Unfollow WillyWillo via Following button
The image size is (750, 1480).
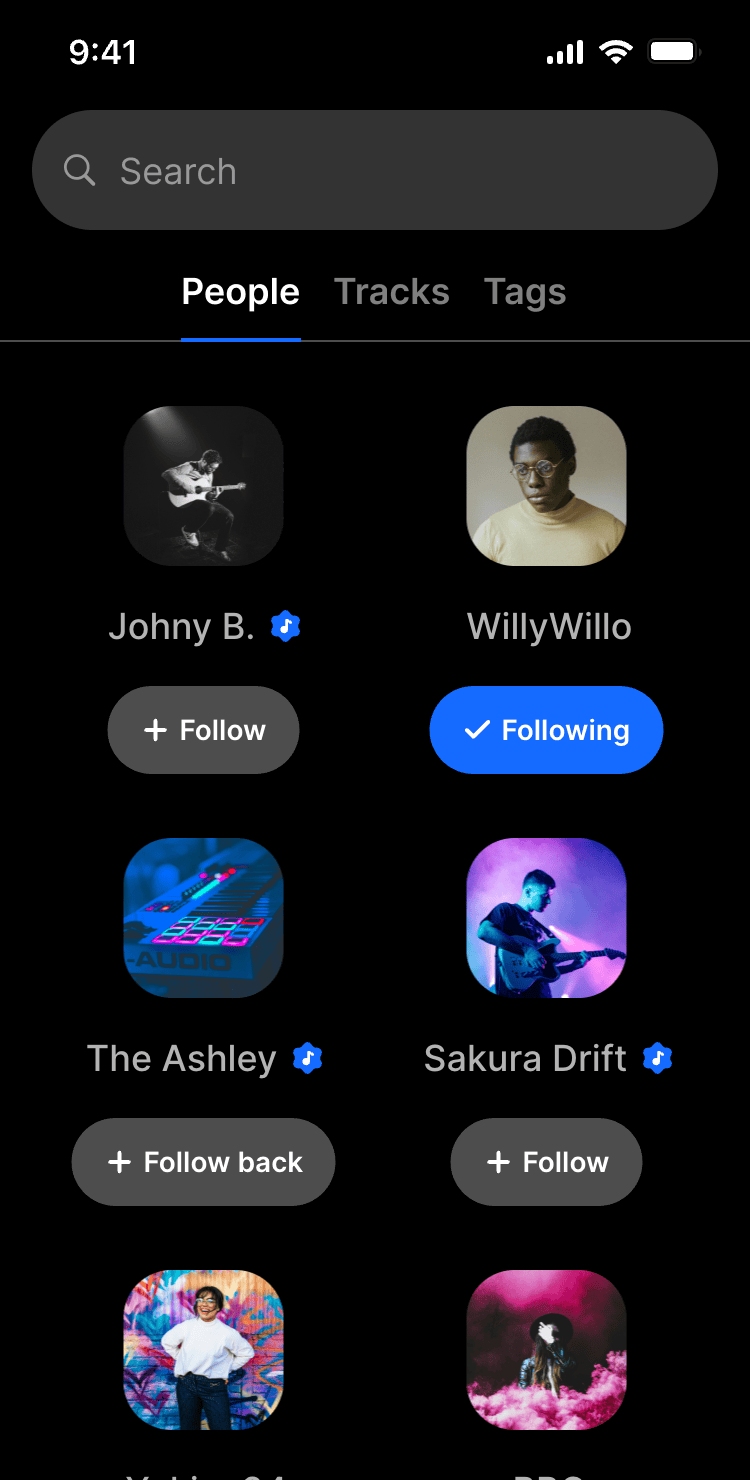click(546, 730)
